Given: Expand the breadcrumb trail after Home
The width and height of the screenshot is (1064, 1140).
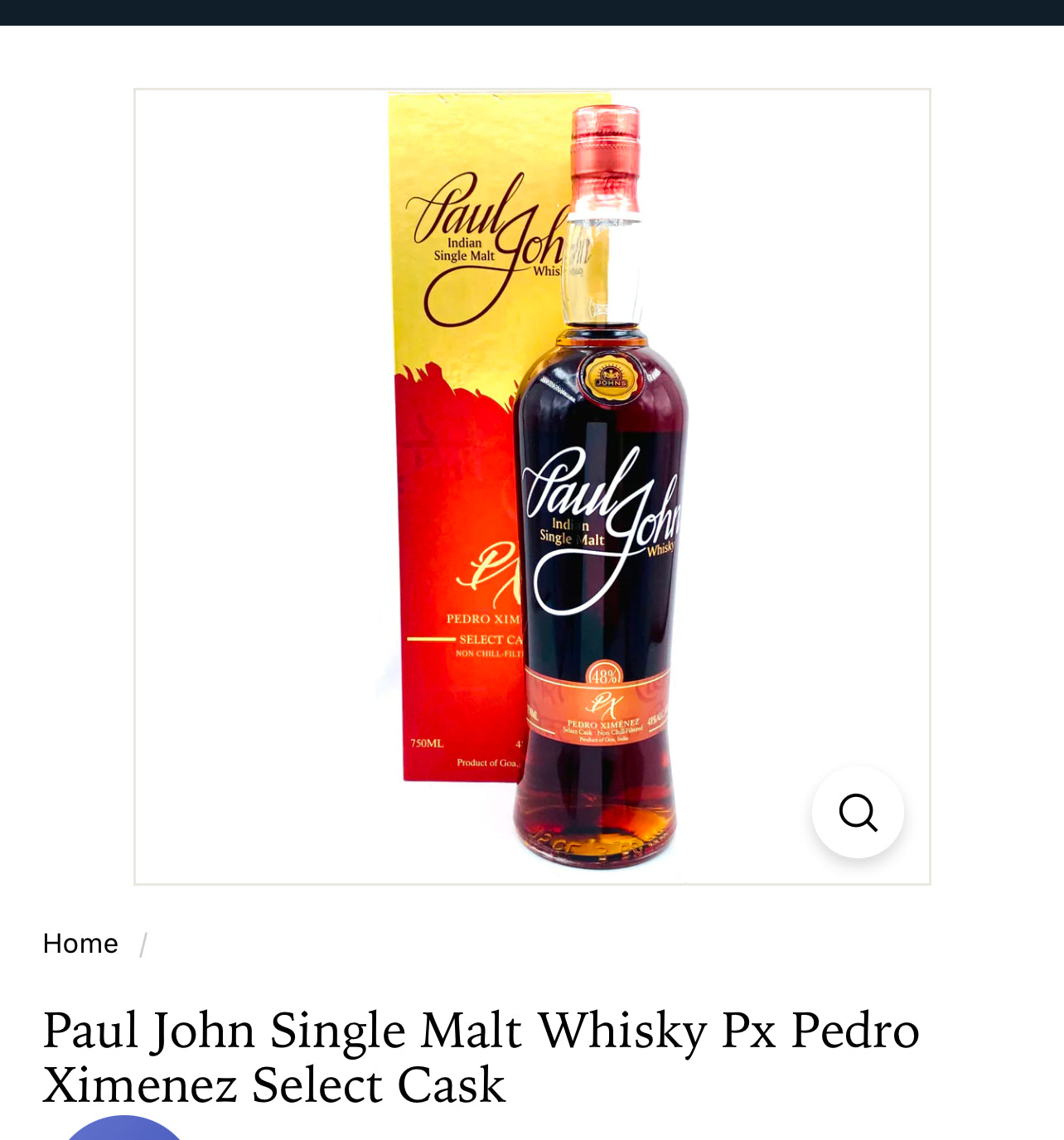Looking at the screenshot, I should 145,943.
